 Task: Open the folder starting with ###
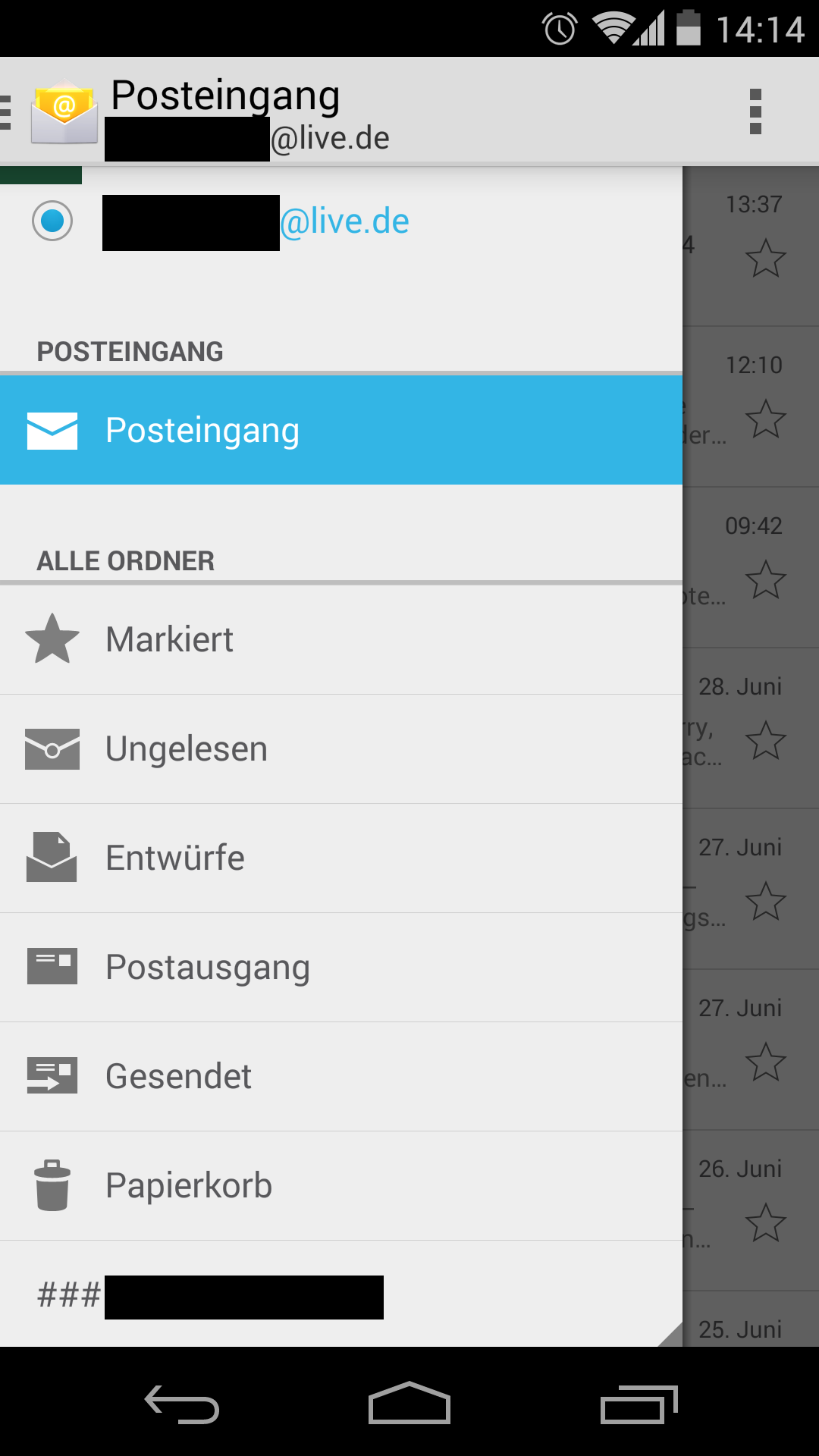tap(341, 1295)
